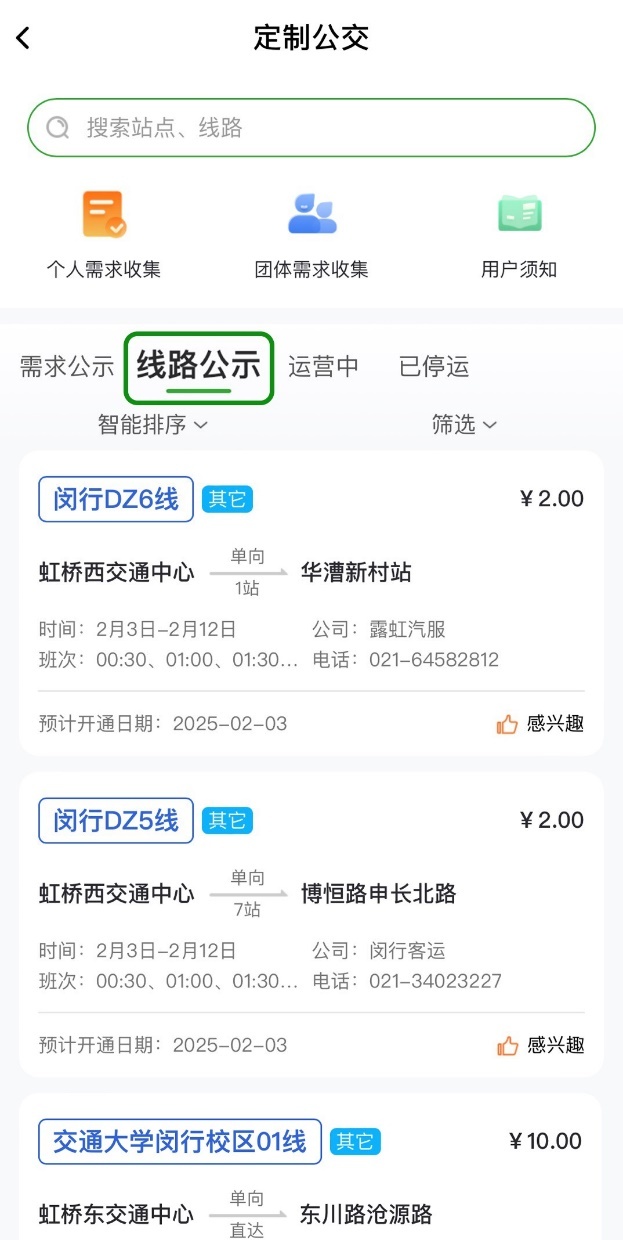This screenshot has width=623, height=1240.
Task: Expand the 筛选 filter dropdown
Action: point(464,424)
